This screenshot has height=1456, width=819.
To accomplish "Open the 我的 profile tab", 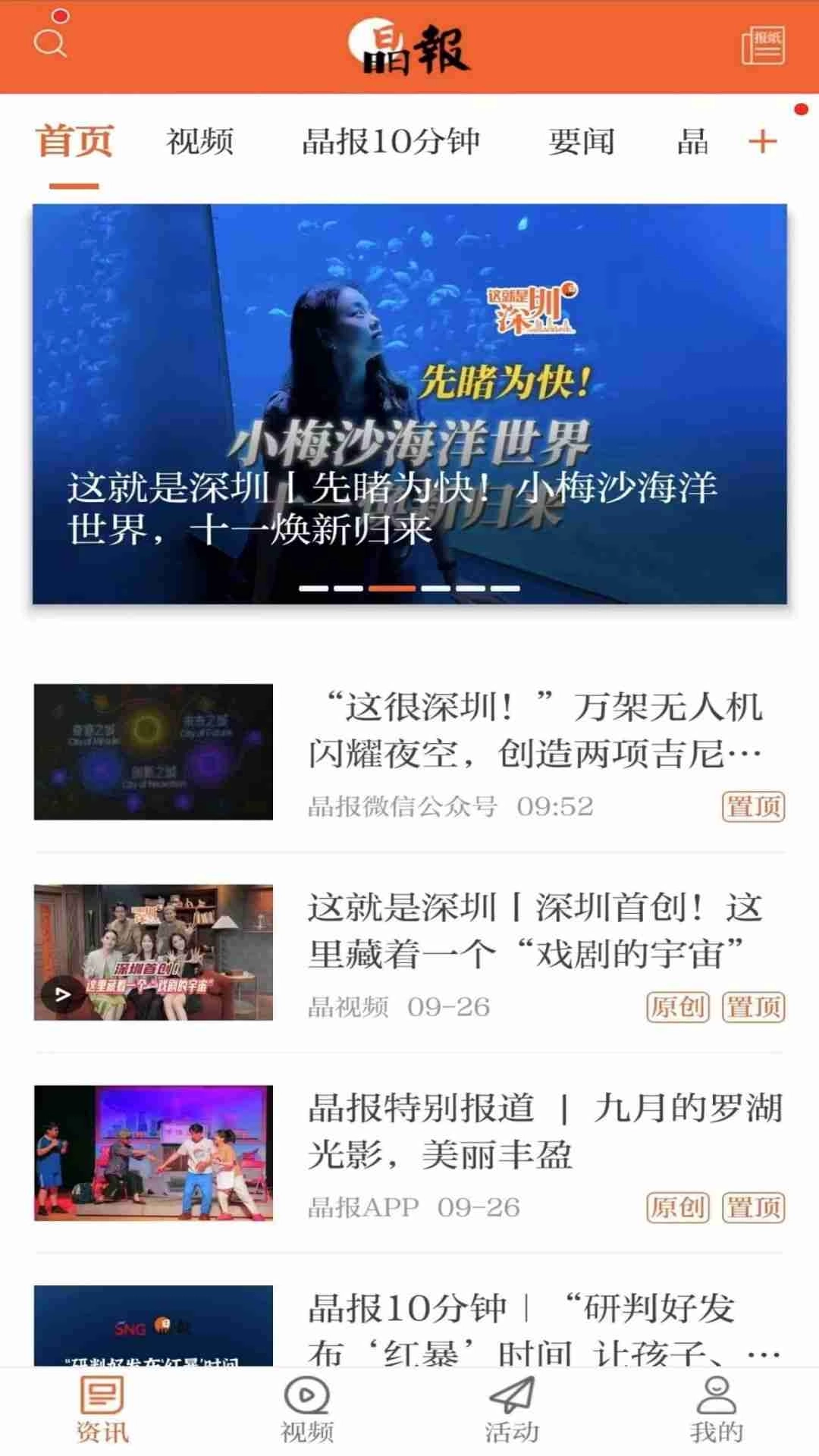I will point(716,1410).
